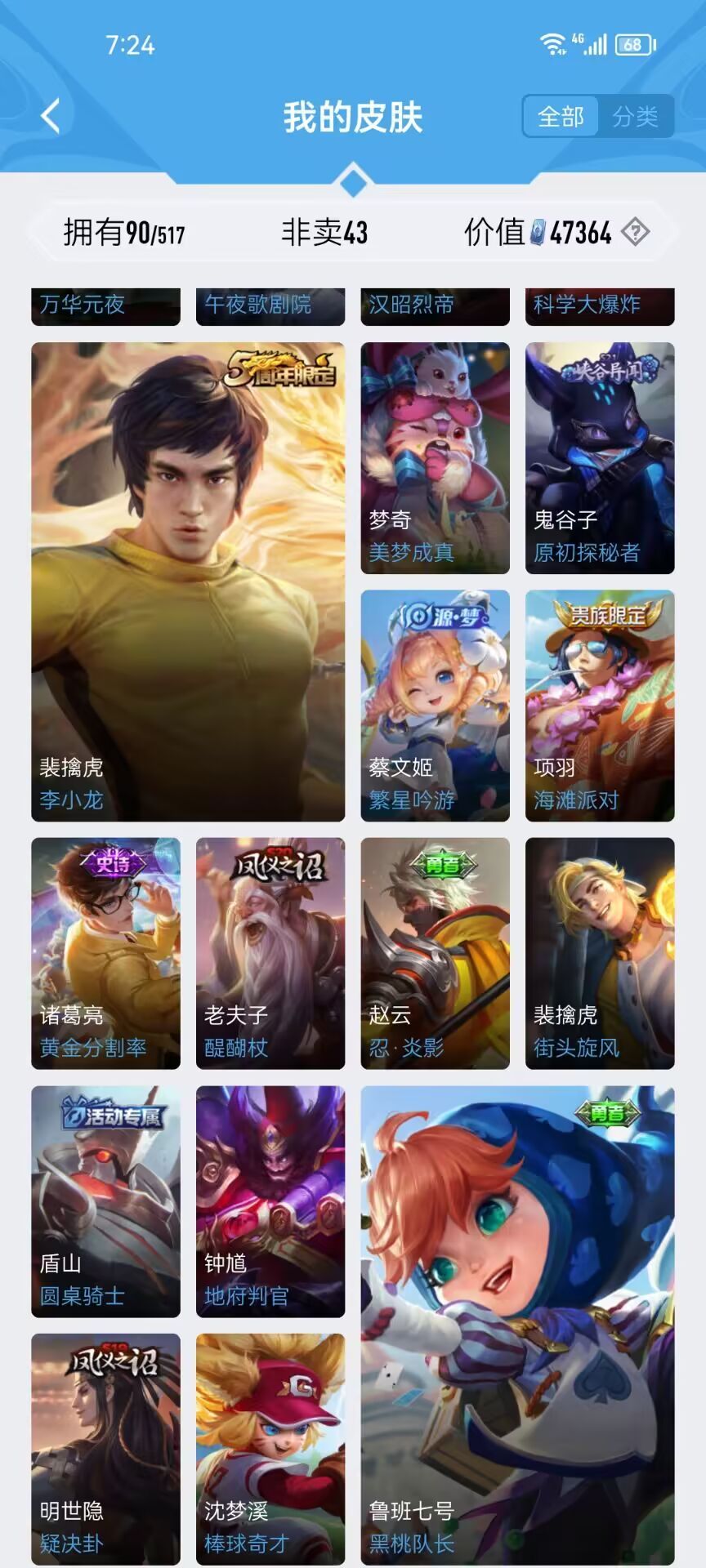Tap the 蔡文姬 繁星吟游 skin card

coord(435,706)
